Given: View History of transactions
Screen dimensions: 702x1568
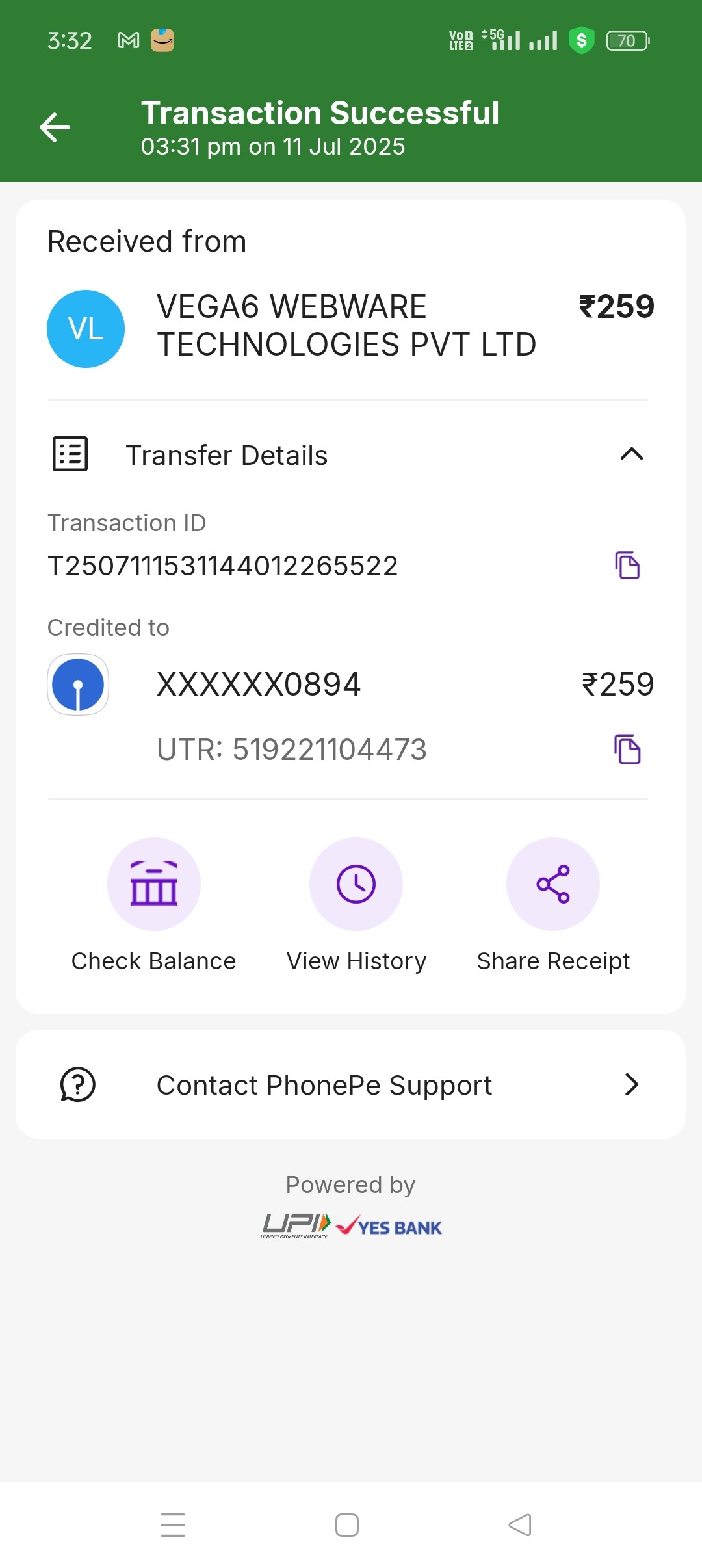Looking at the screenshot, I should coord(356,884).
